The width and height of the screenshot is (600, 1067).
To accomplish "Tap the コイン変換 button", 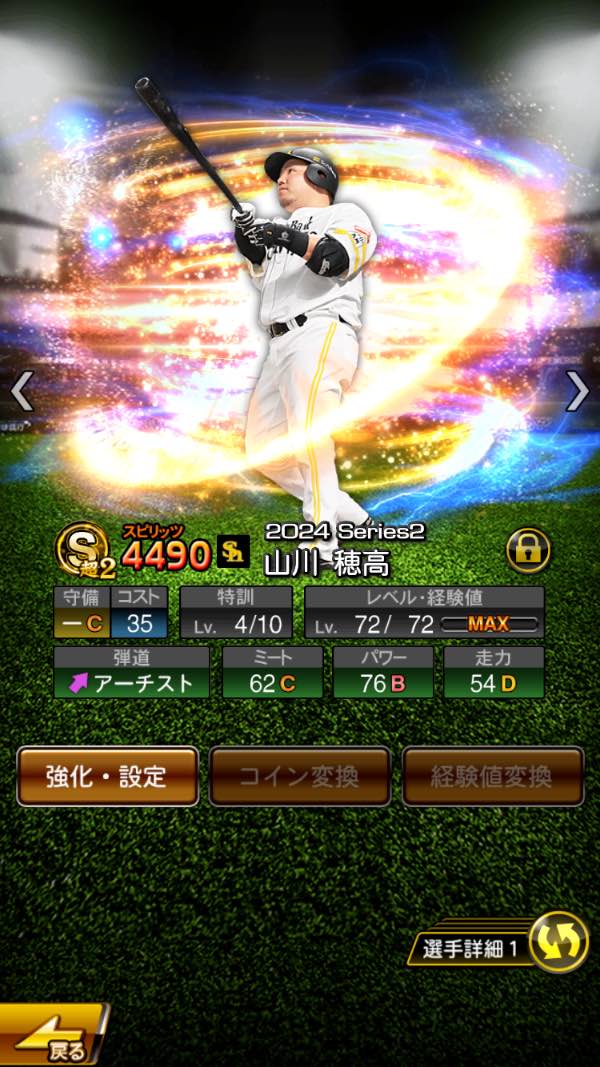I will click(299, 776).
